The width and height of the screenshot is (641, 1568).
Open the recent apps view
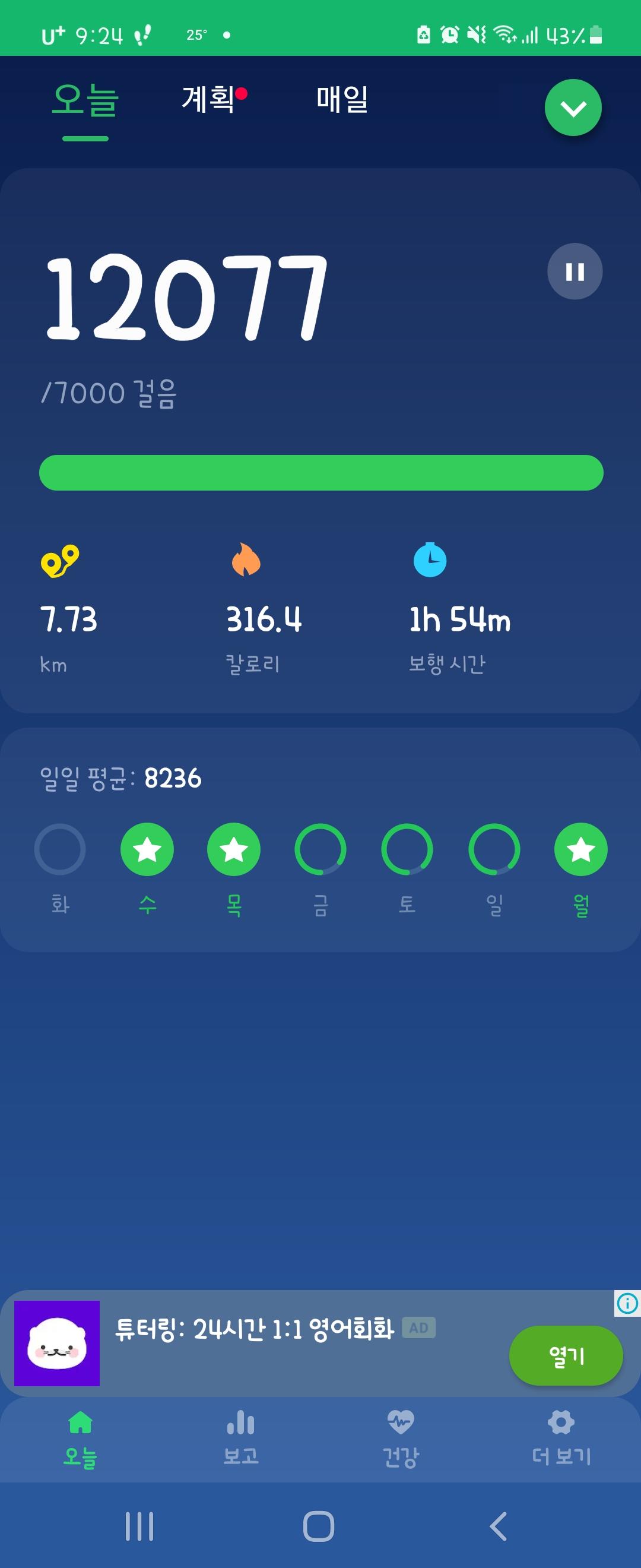pos(139,1526)
